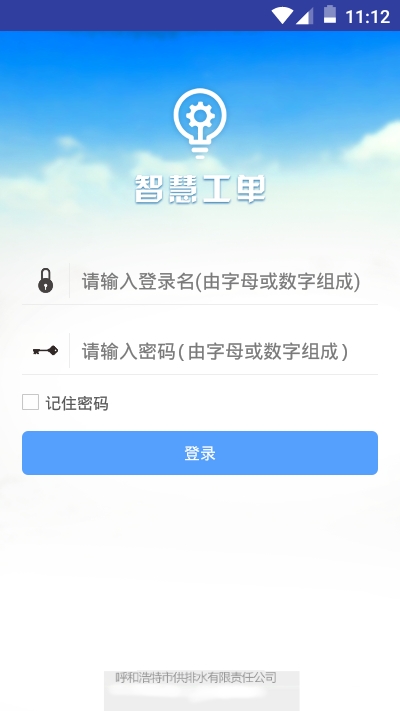Tap the blue 登录 login button
400x711 pixels.
coord(200,453)
